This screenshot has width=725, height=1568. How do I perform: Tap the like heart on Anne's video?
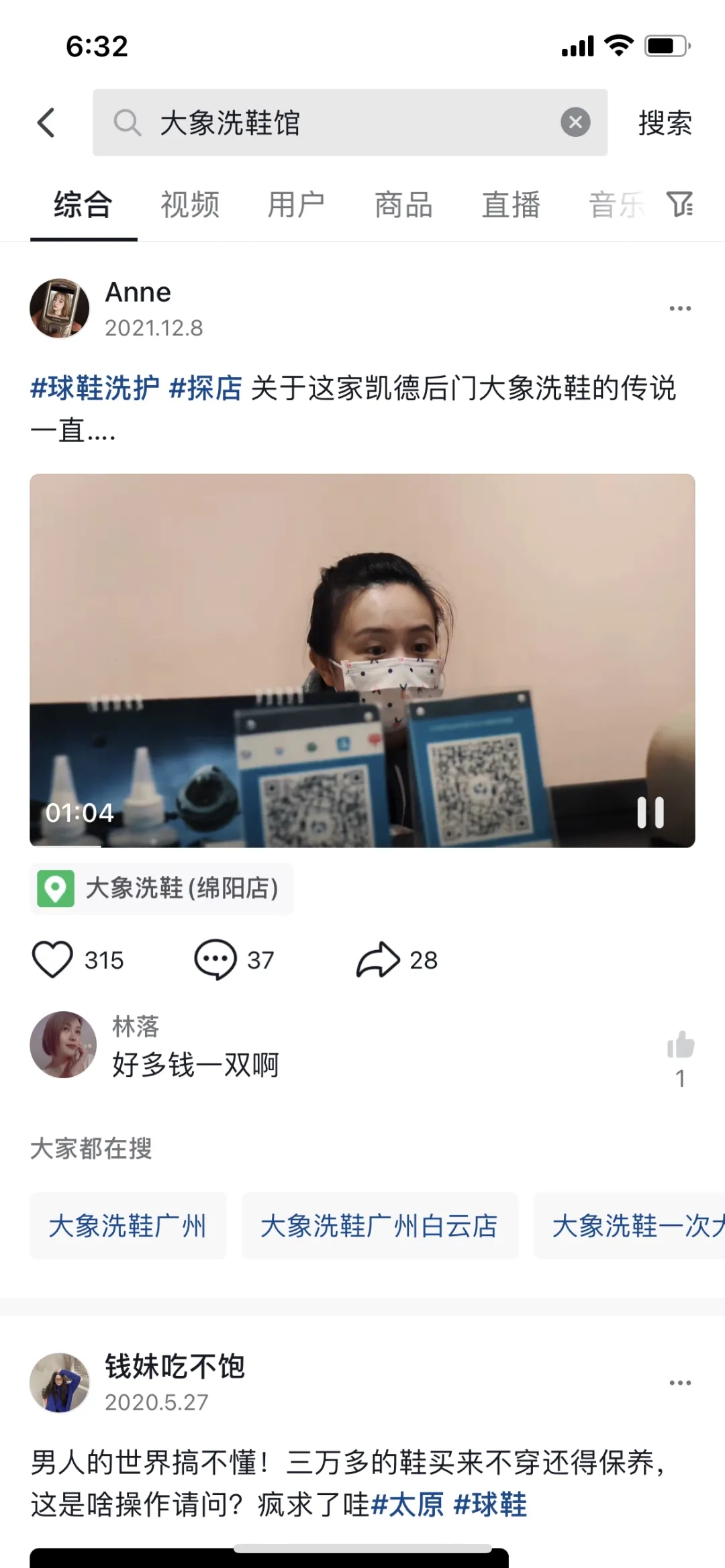pyautogui.click(x=54, y=959)
